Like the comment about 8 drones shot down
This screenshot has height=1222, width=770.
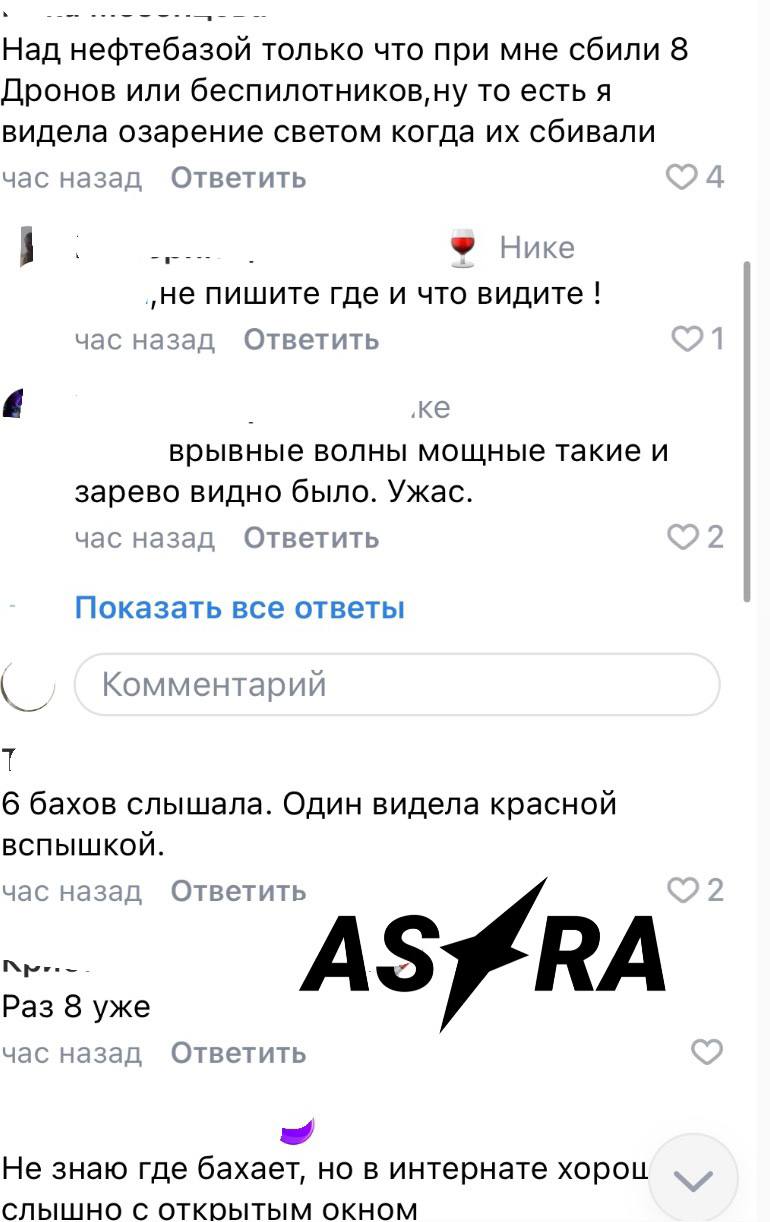click(682, 178)
